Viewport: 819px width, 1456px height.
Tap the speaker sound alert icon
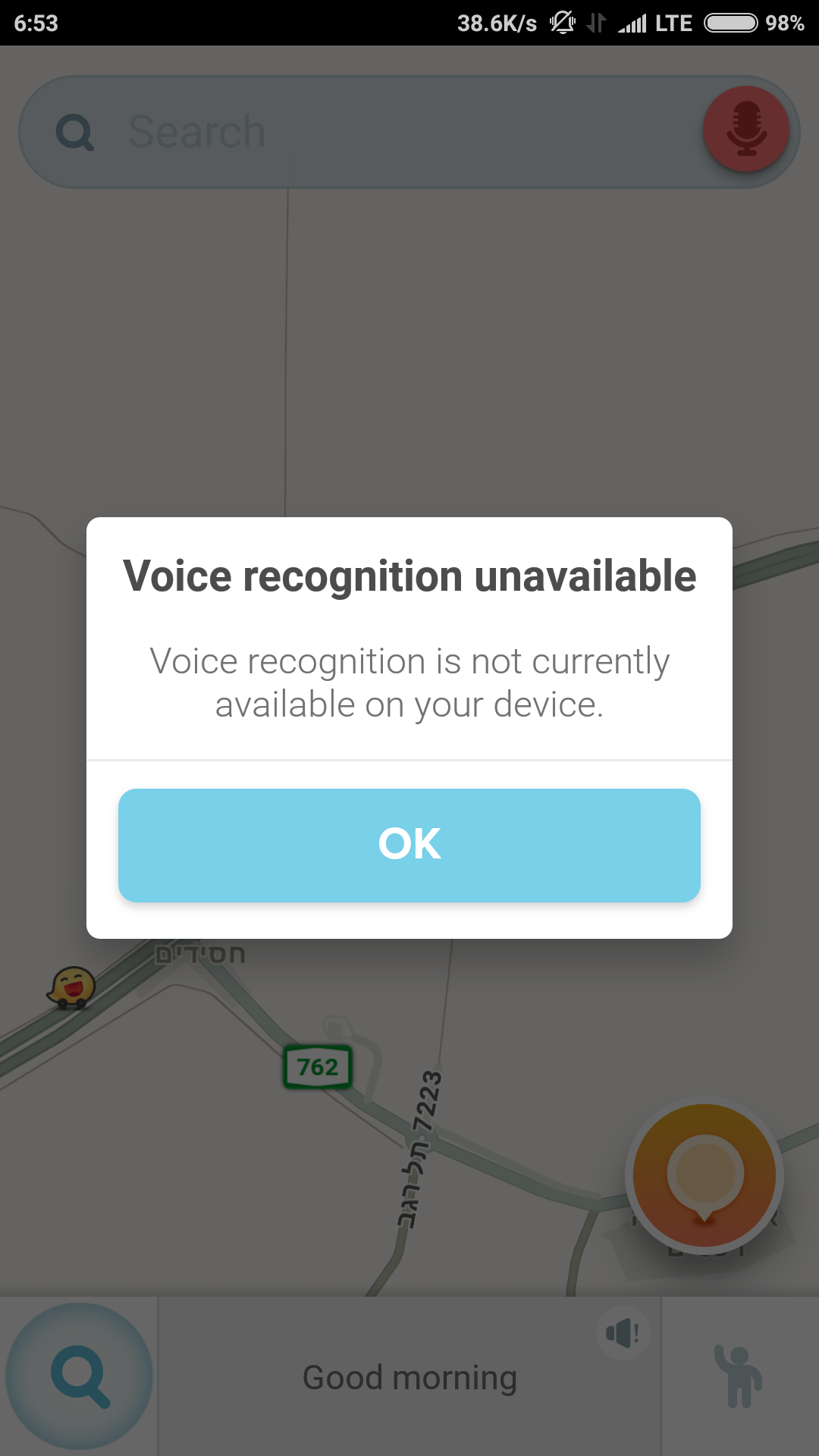pyautogui.click(x=623, y=1332)
